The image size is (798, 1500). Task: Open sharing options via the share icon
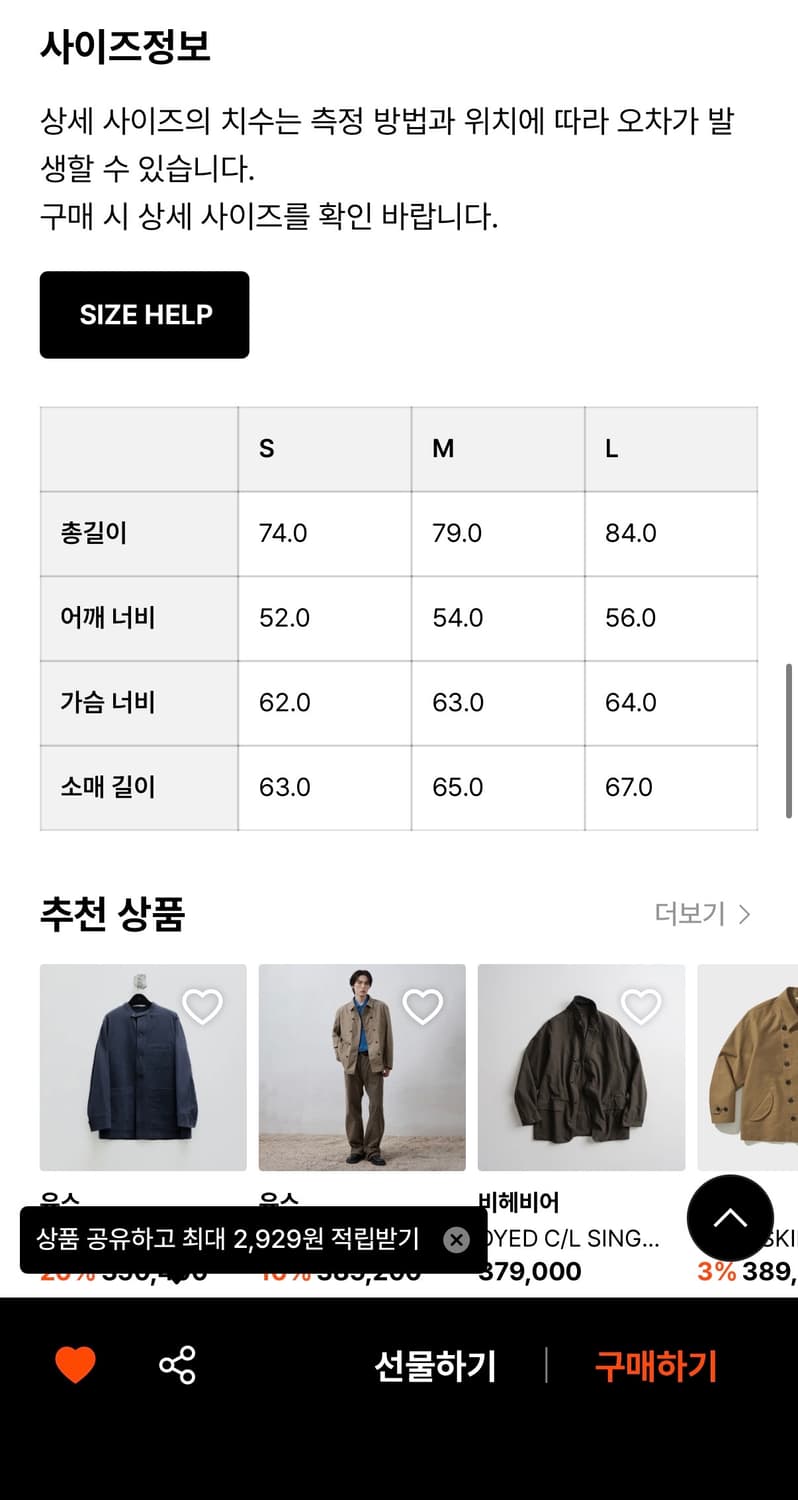(x=176, y=1363)
